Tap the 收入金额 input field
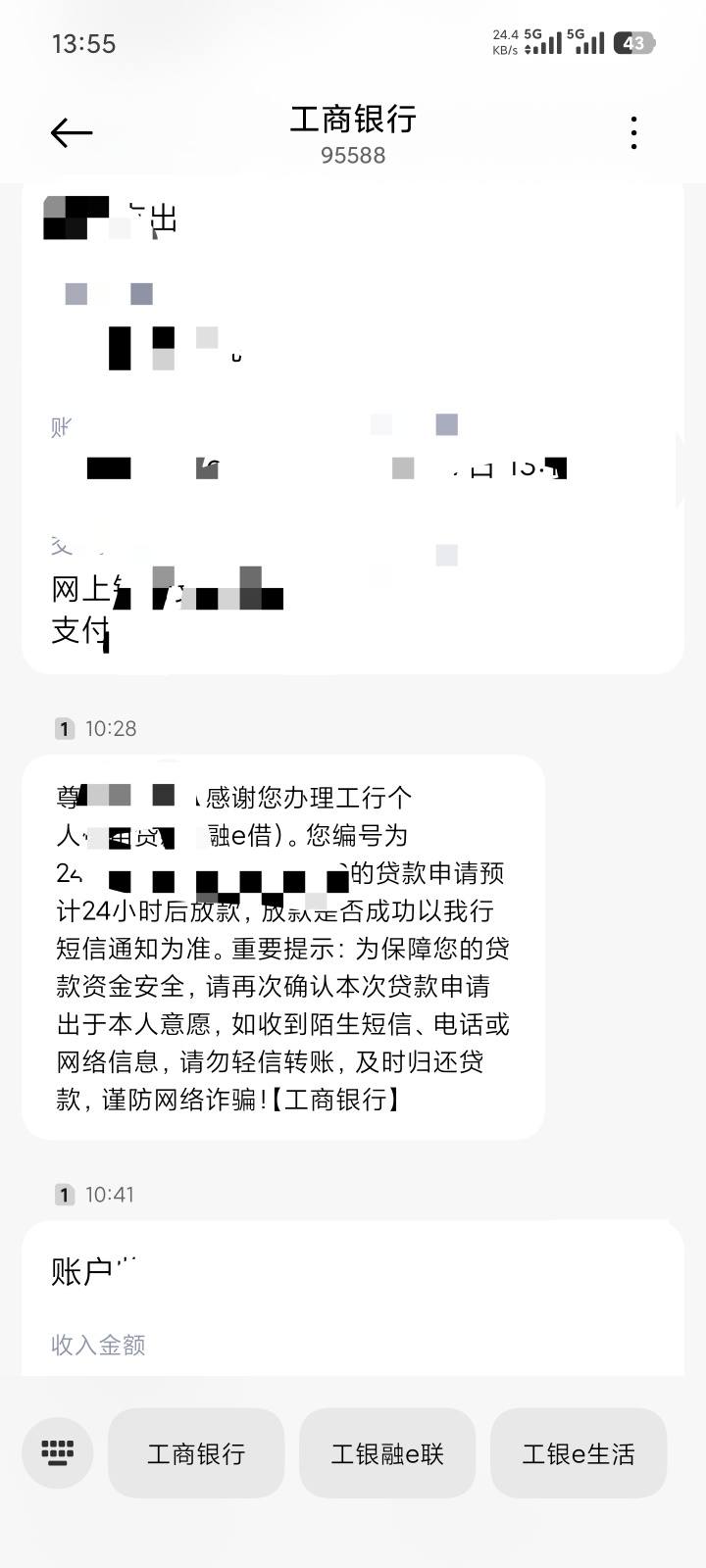 (x=98, y=1345)
